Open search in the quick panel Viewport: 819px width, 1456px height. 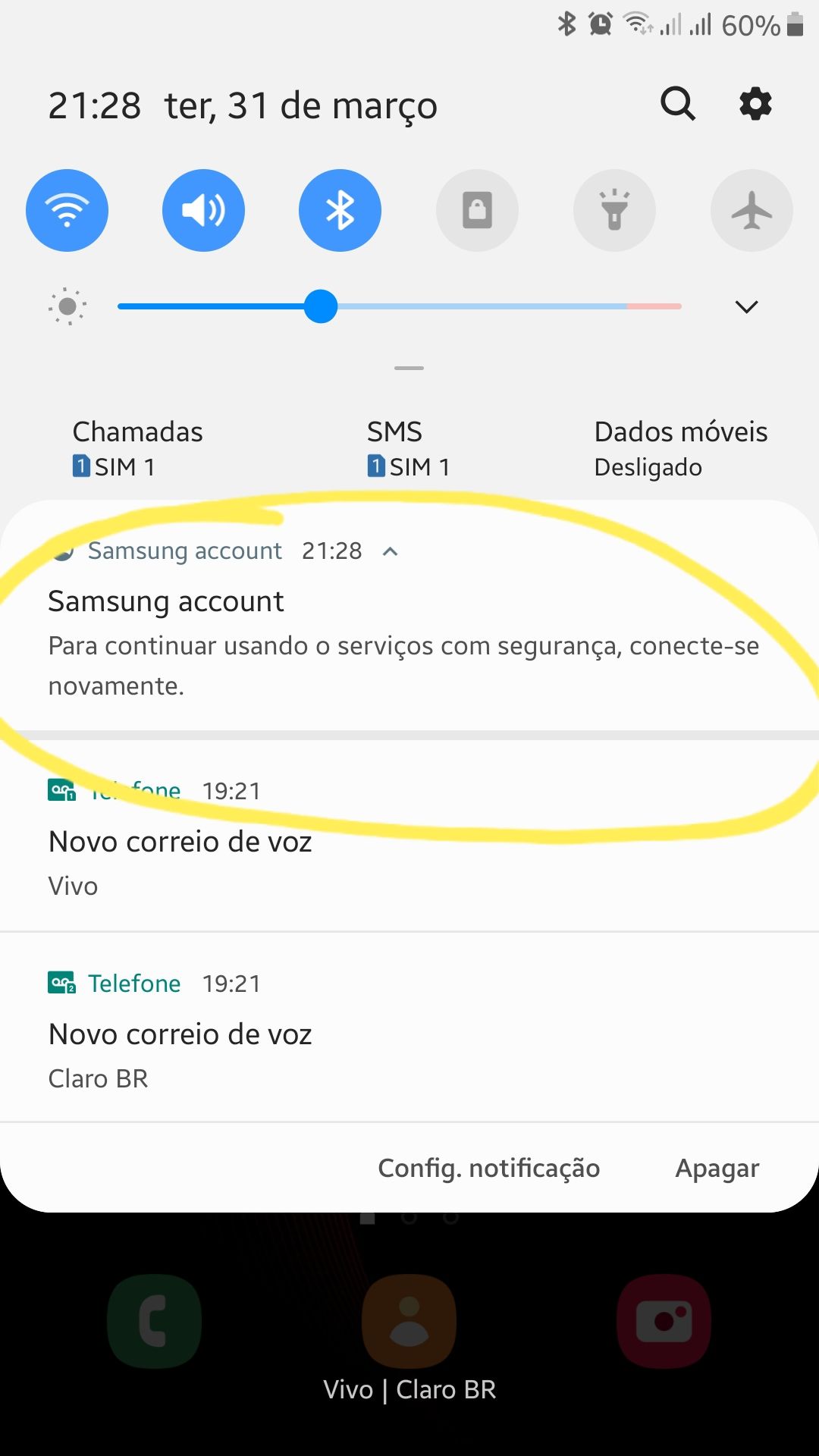pos(677,104)
